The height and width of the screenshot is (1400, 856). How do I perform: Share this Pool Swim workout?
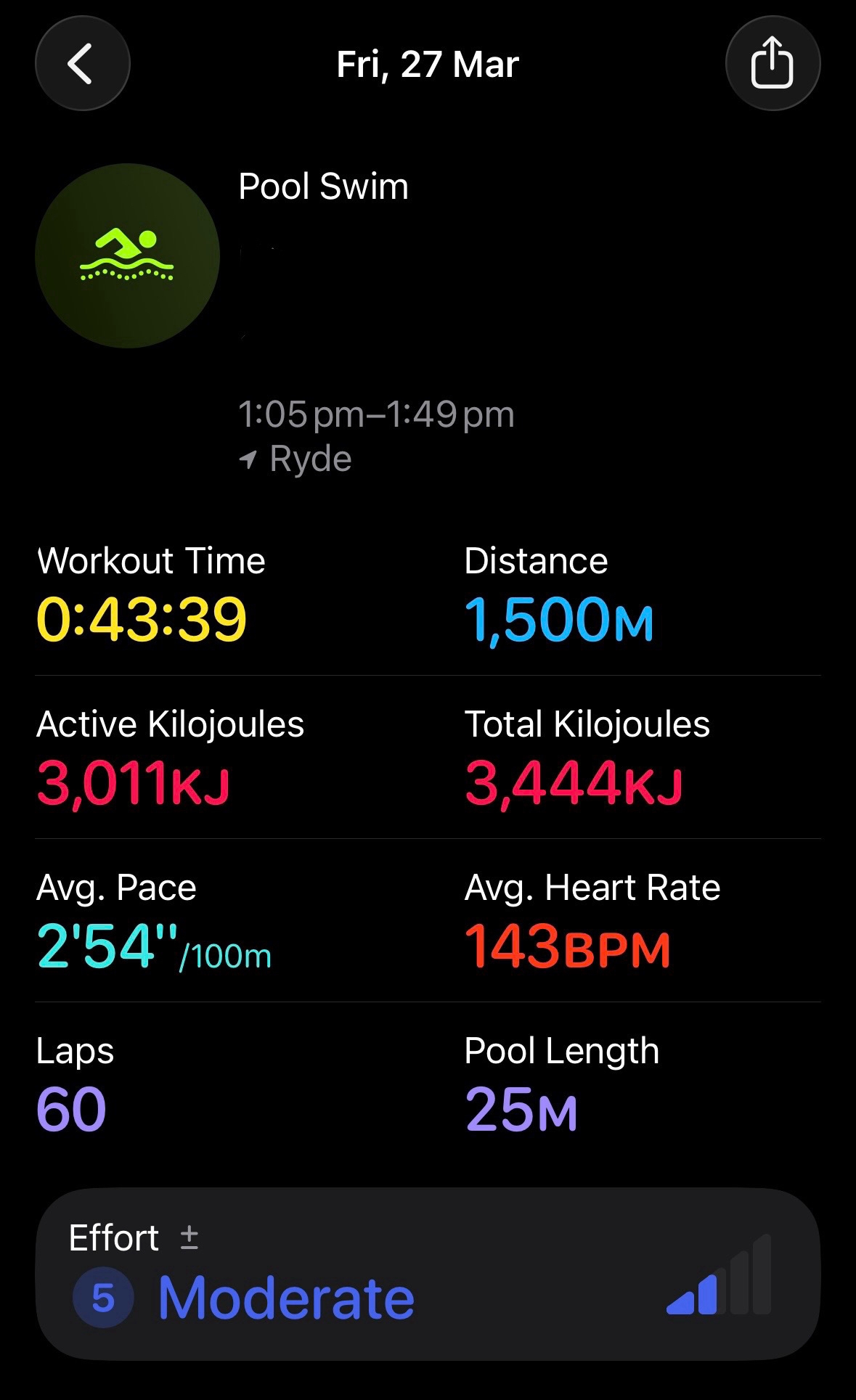tap(773, 64)
